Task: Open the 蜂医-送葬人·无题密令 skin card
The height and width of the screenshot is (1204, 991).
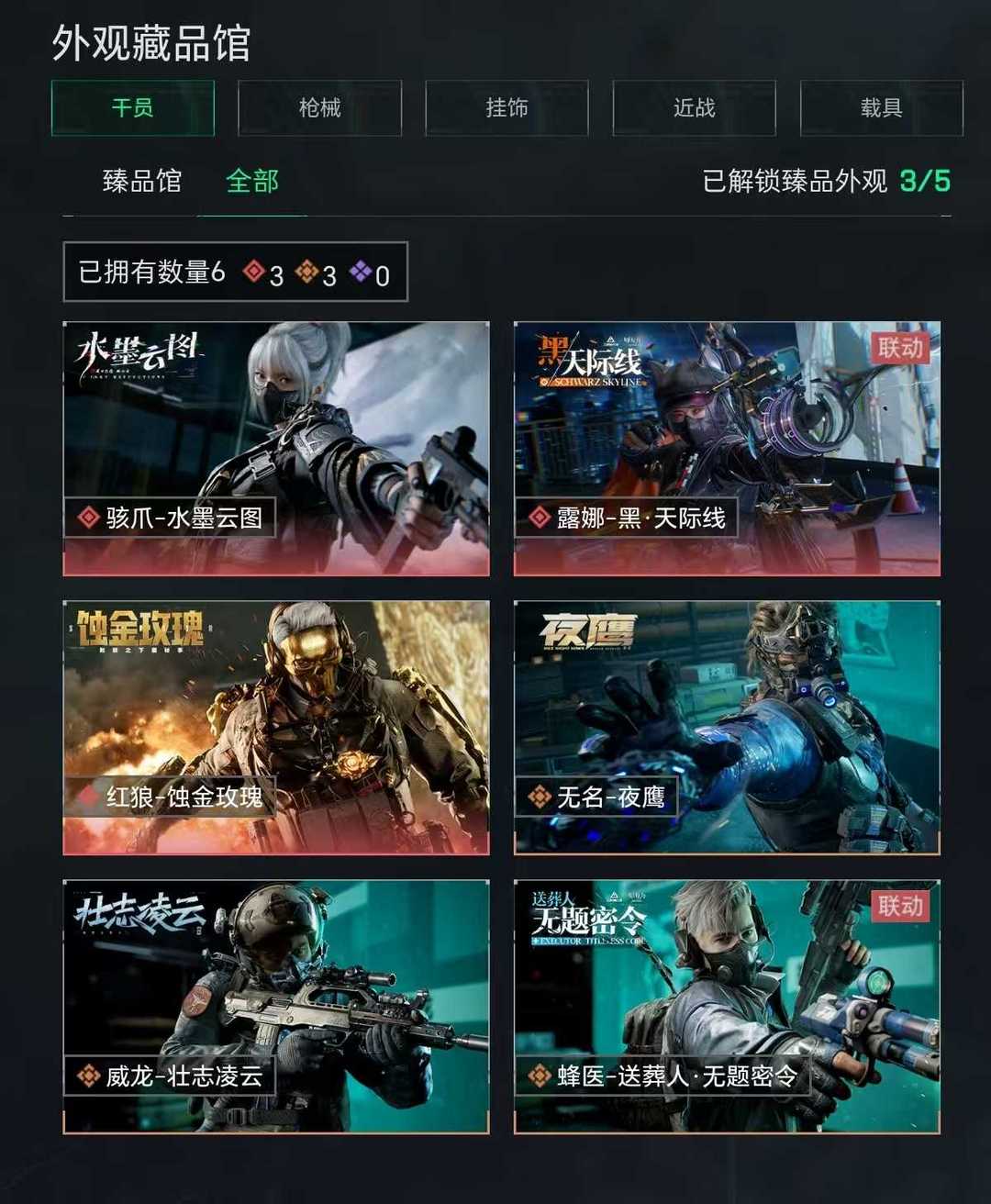Action: tap(727, 1006)
